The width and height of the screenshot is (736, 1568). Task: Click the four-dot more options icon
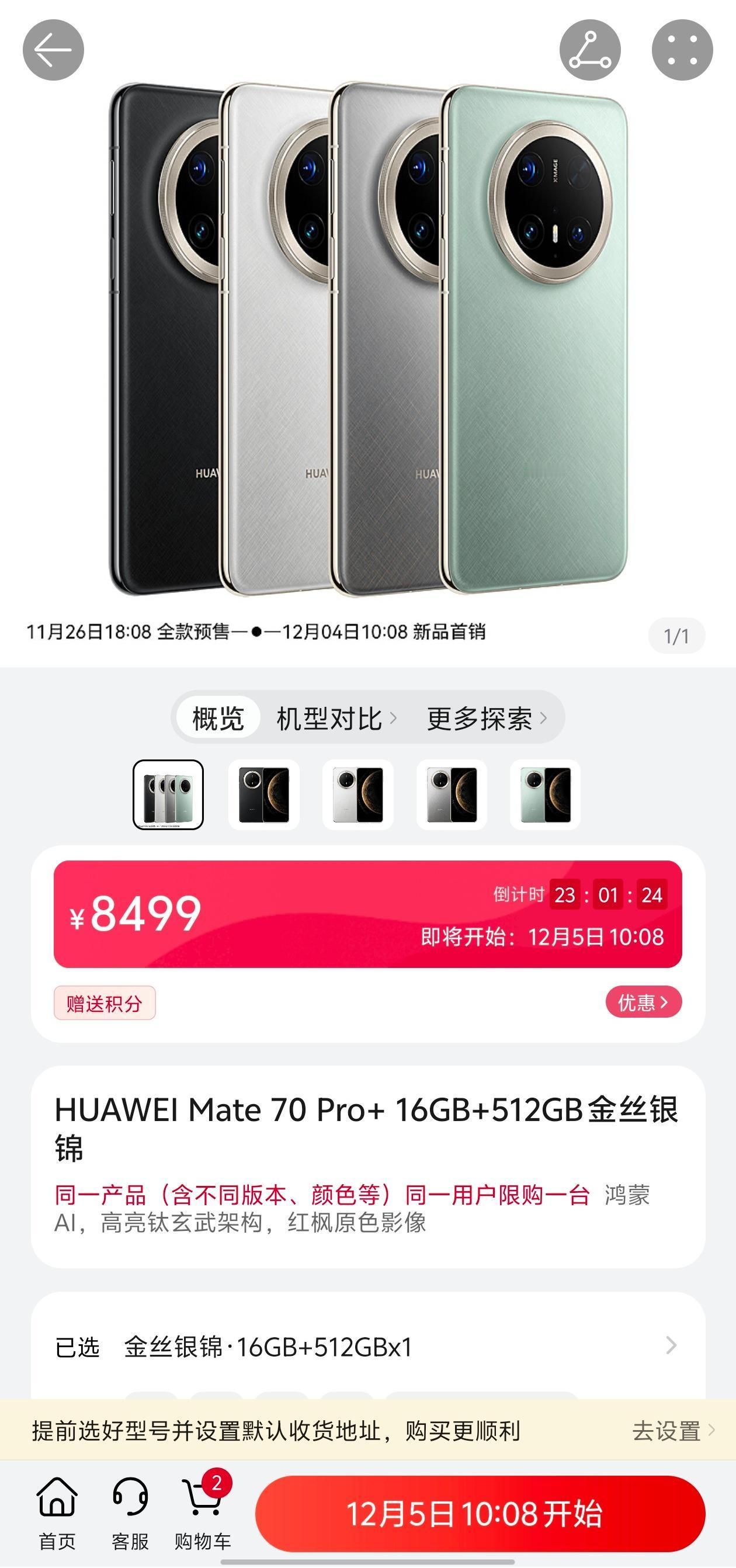(x=682, y=50)
